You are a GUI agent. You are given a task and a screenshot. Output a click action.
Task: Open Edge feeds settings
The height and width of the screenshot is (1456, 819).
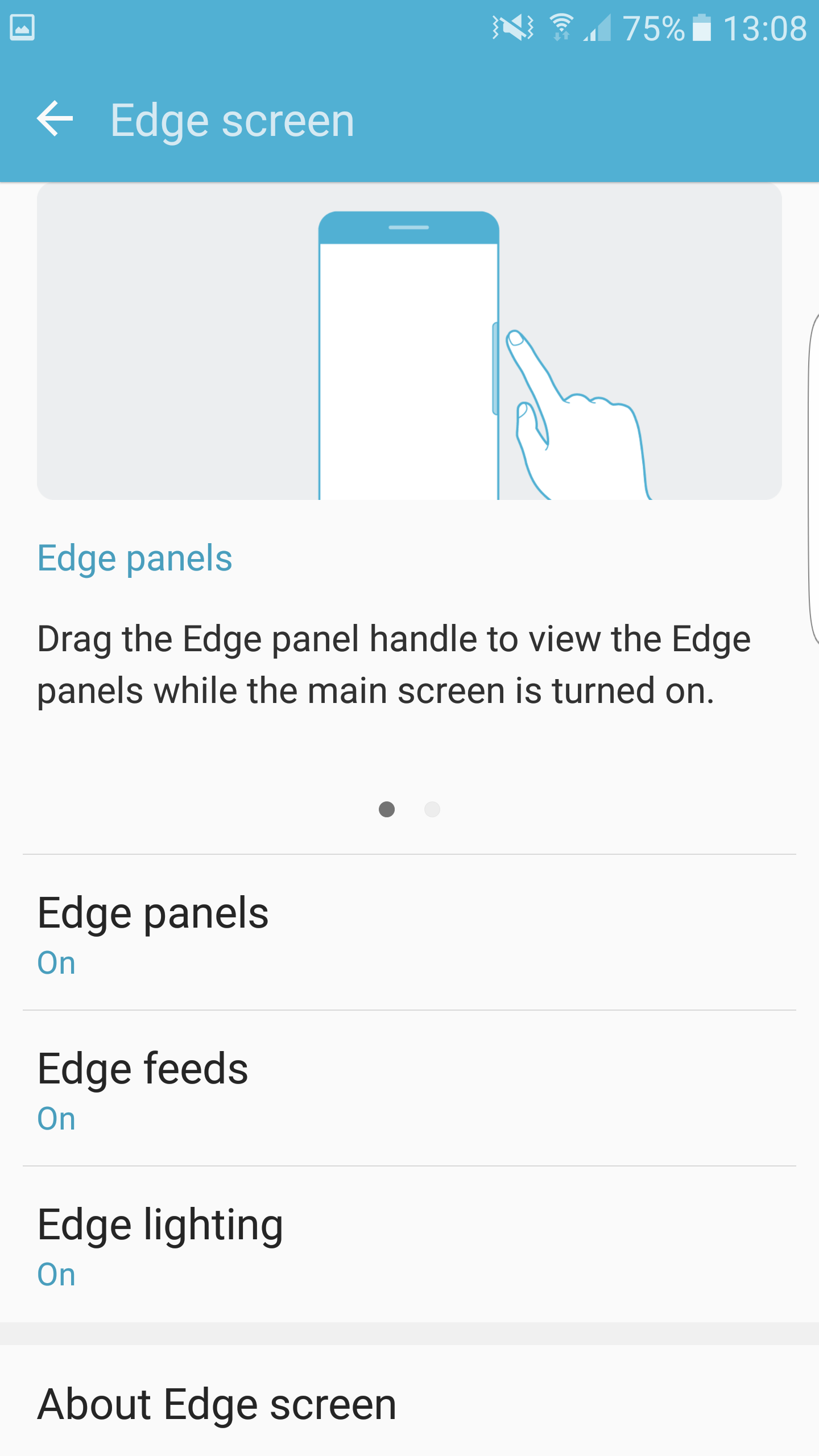coord(409,1089)
